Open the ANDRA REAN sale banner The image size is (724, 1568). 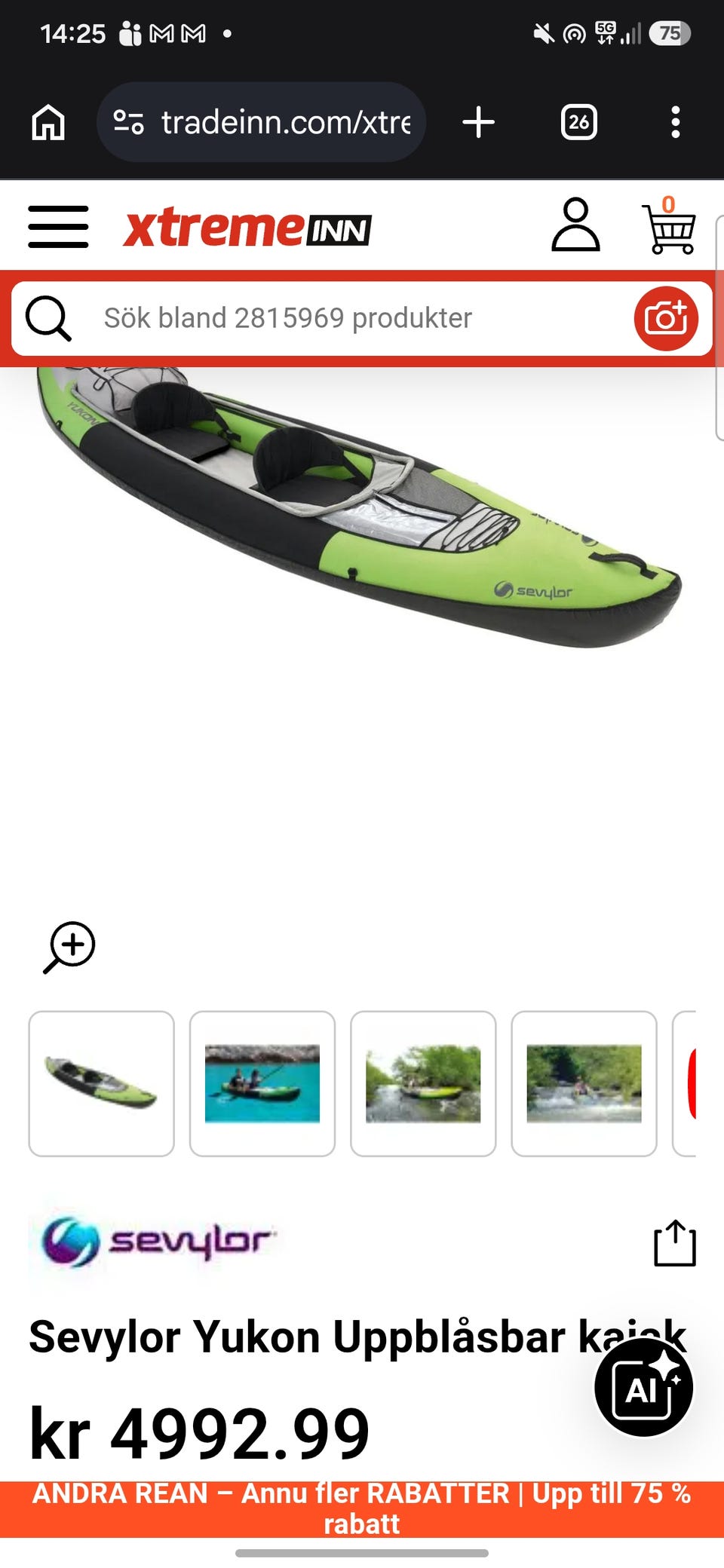tap(362, 1509)
